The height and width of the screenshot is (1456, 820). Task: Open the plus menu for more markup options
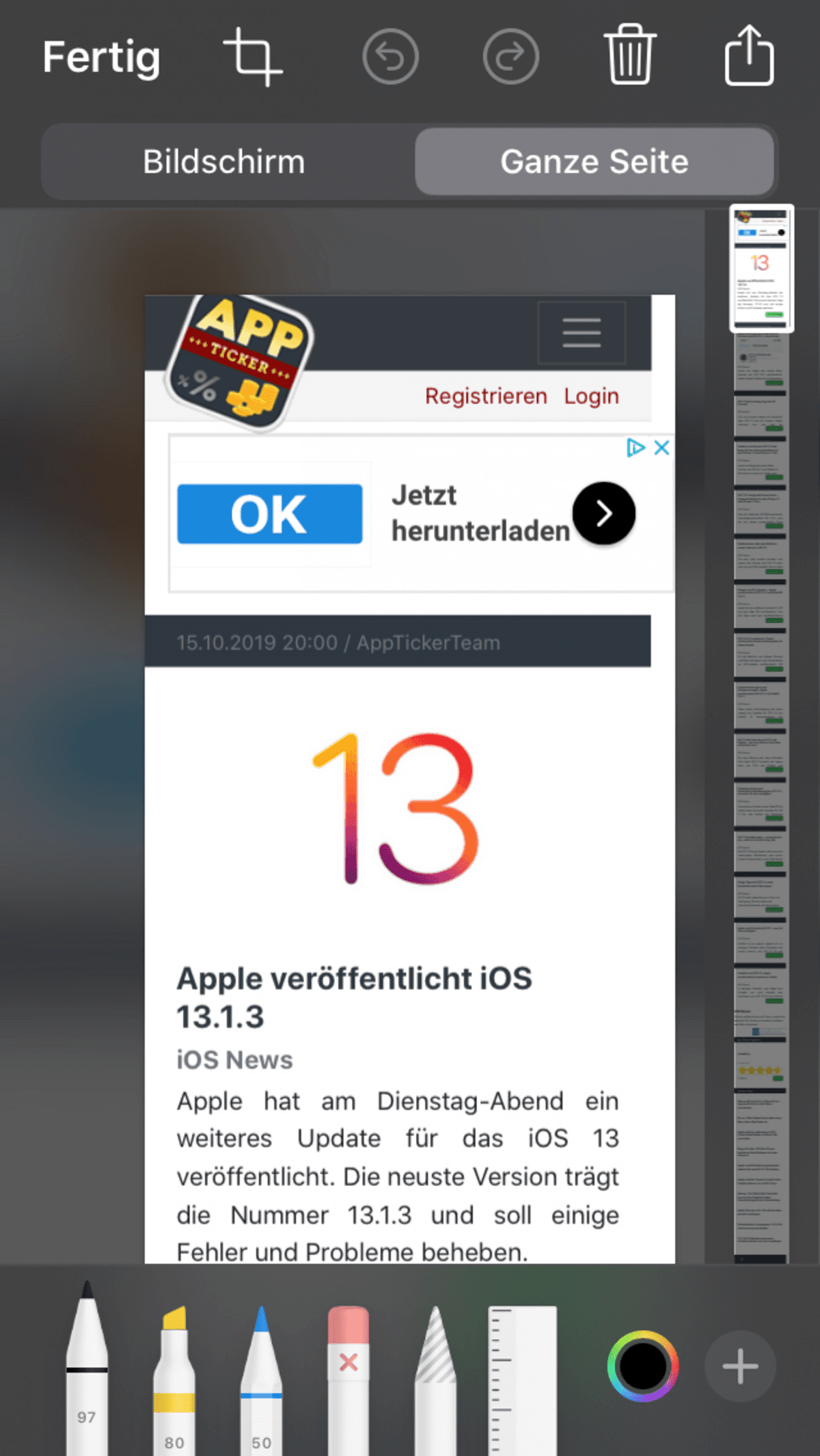(740, 1366)
